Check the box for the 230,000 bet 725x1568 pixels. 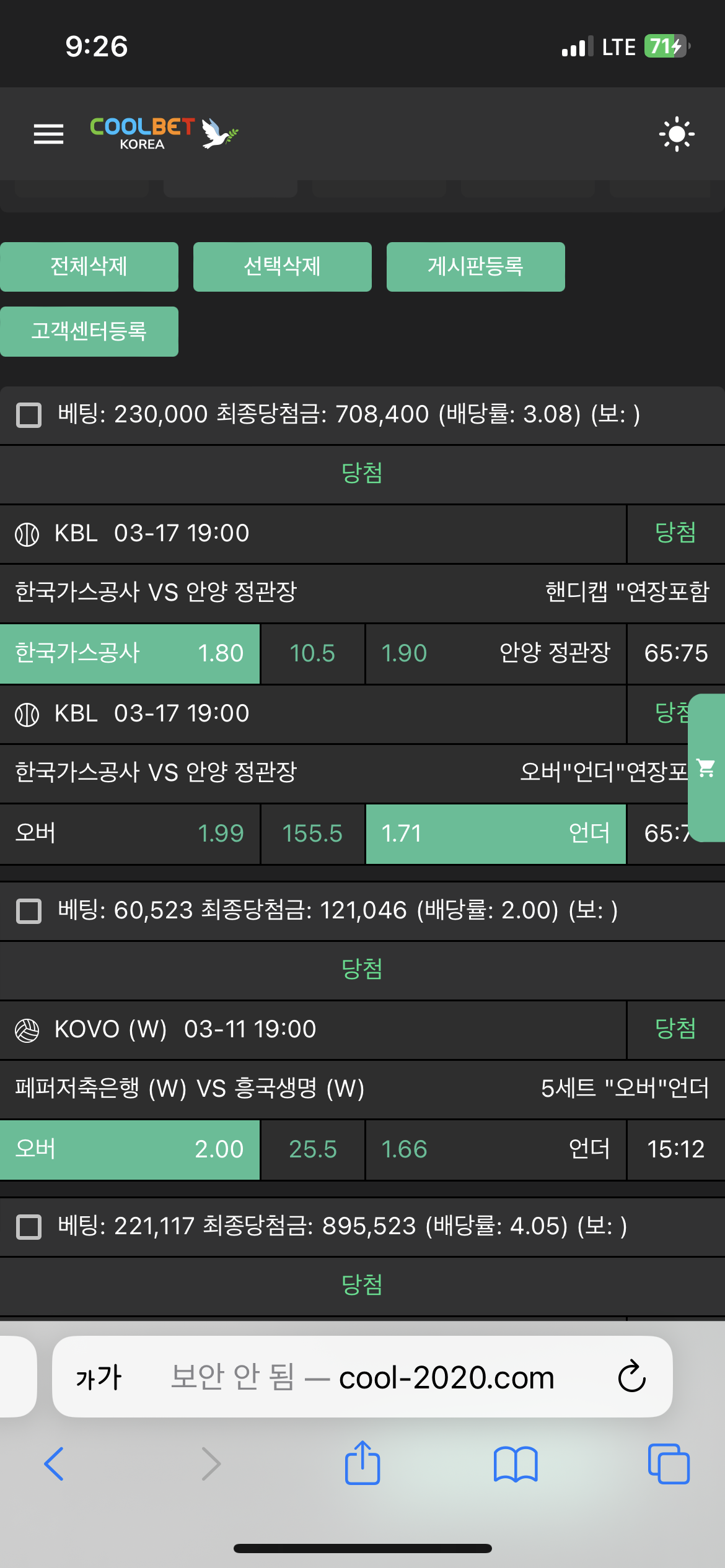pos(29,415)
